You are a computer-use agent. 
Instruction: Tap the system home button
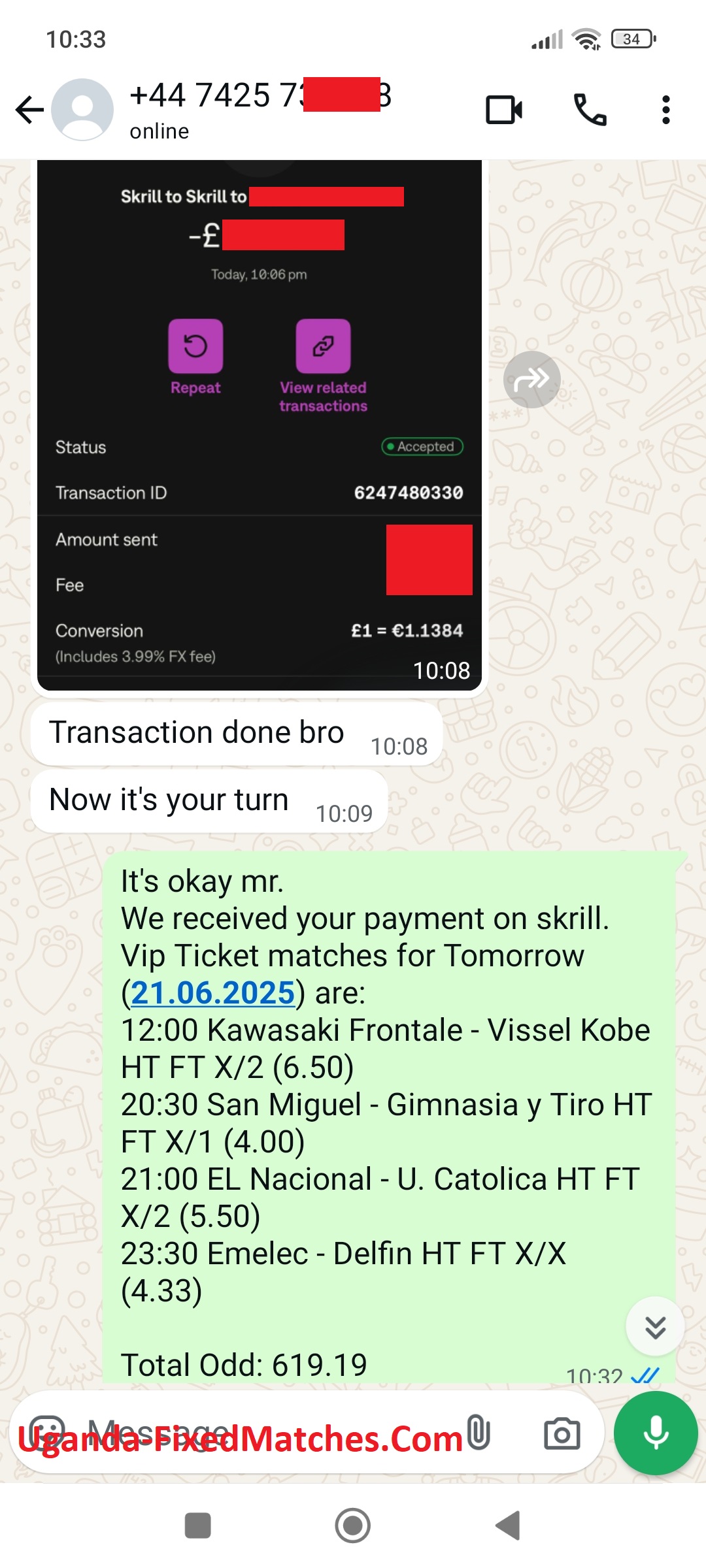353,1526
